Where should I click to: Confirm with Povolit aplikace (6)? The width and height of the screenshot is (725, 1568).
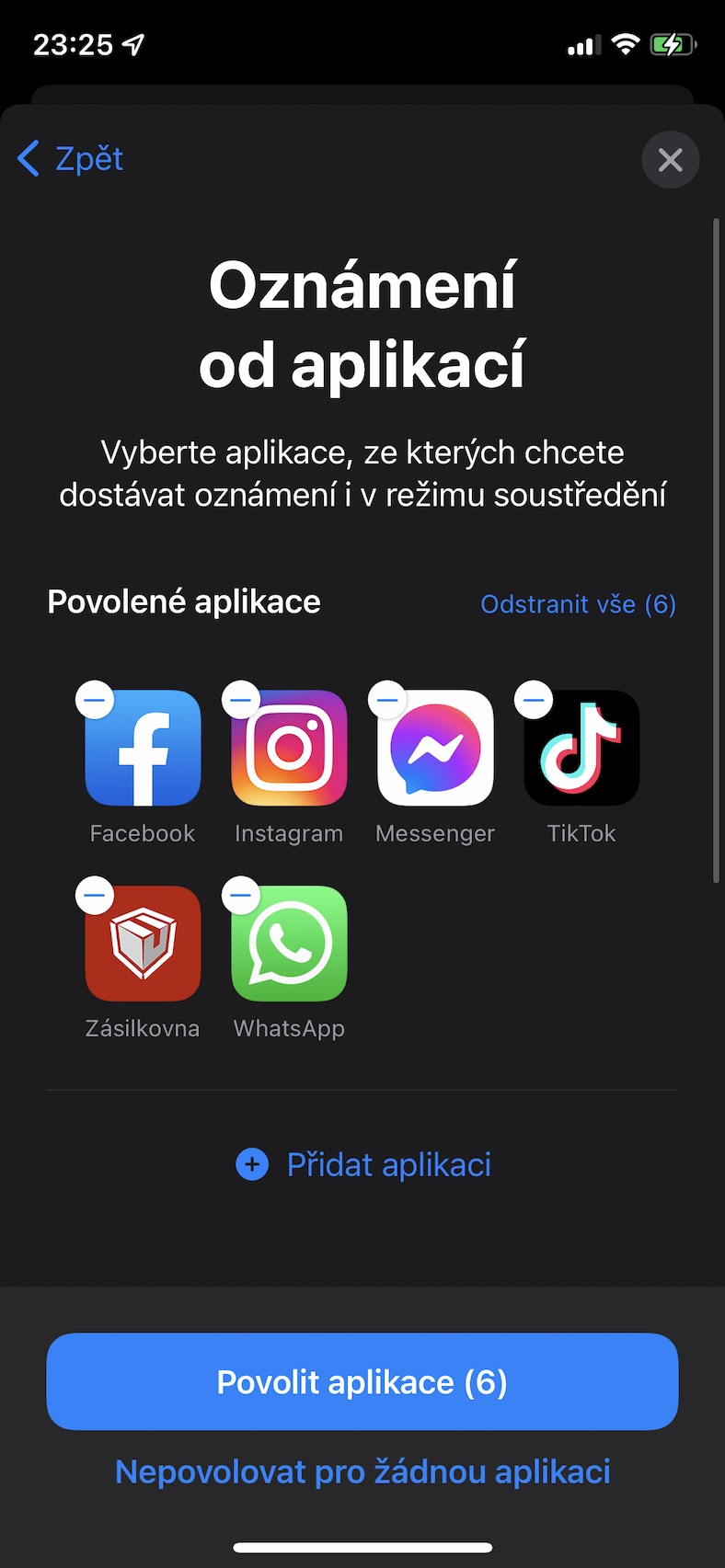[362, 1381]
